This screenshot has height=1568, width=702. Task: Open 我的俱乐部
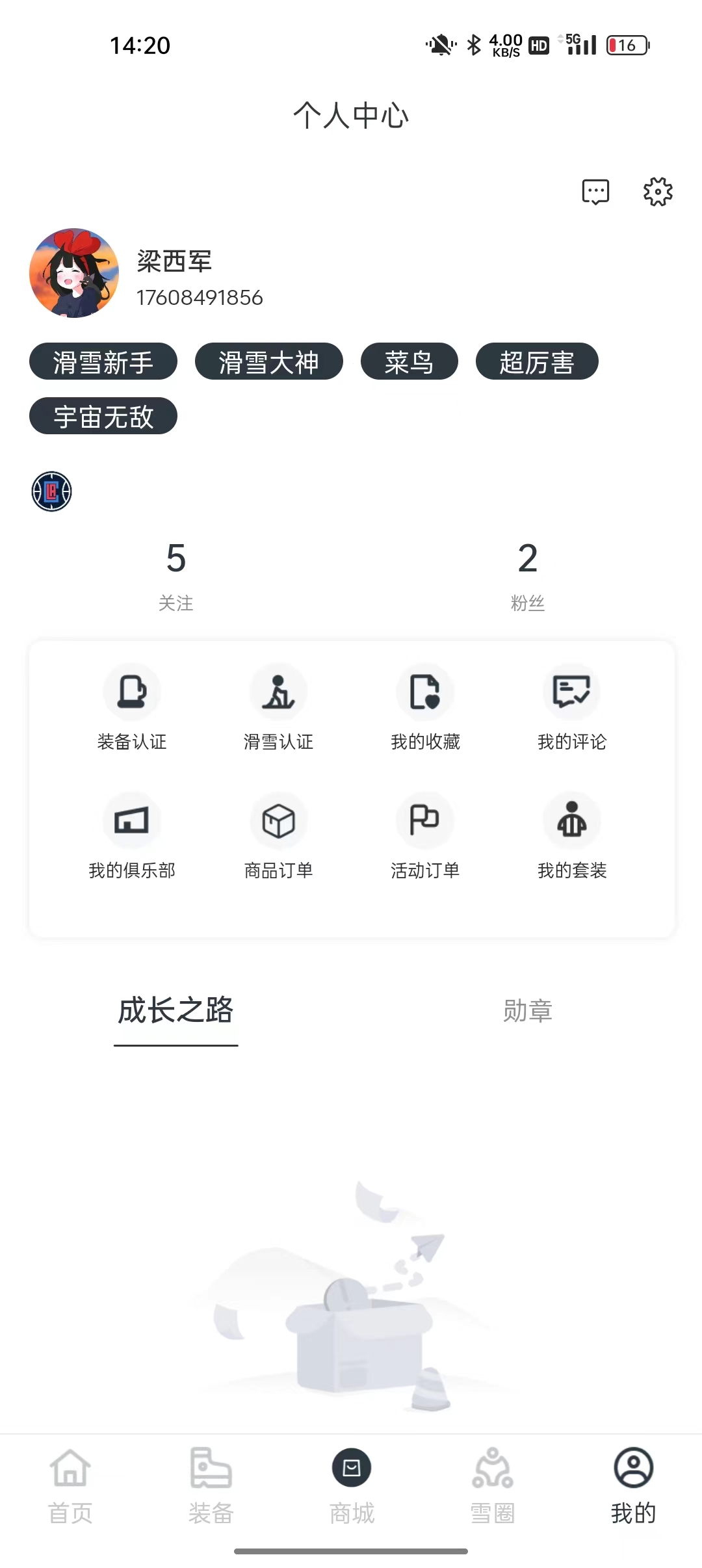[132, 836]
